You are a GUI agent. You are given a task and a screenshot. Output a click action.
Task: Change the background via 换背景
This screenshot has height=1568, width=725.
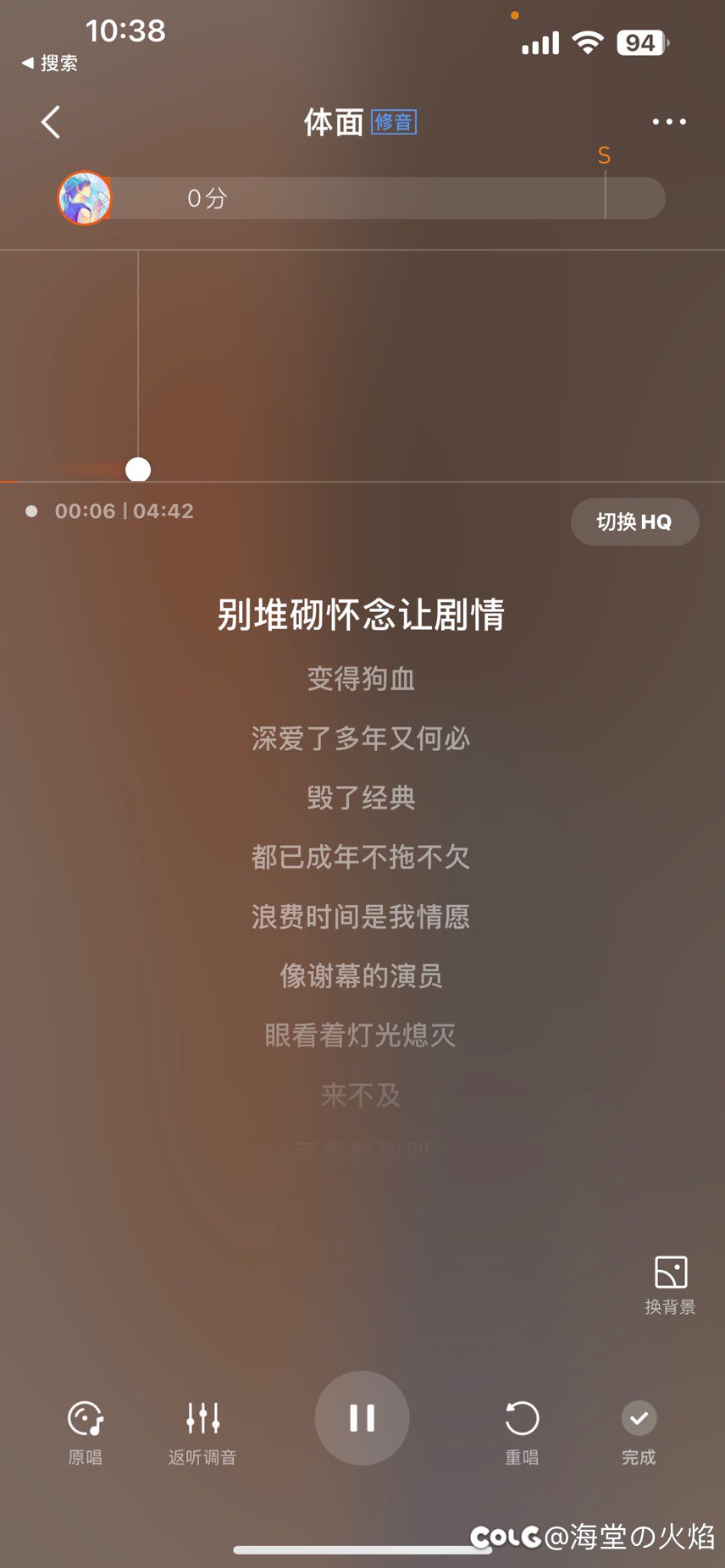pyautogui.click(x=670, y=1285)
